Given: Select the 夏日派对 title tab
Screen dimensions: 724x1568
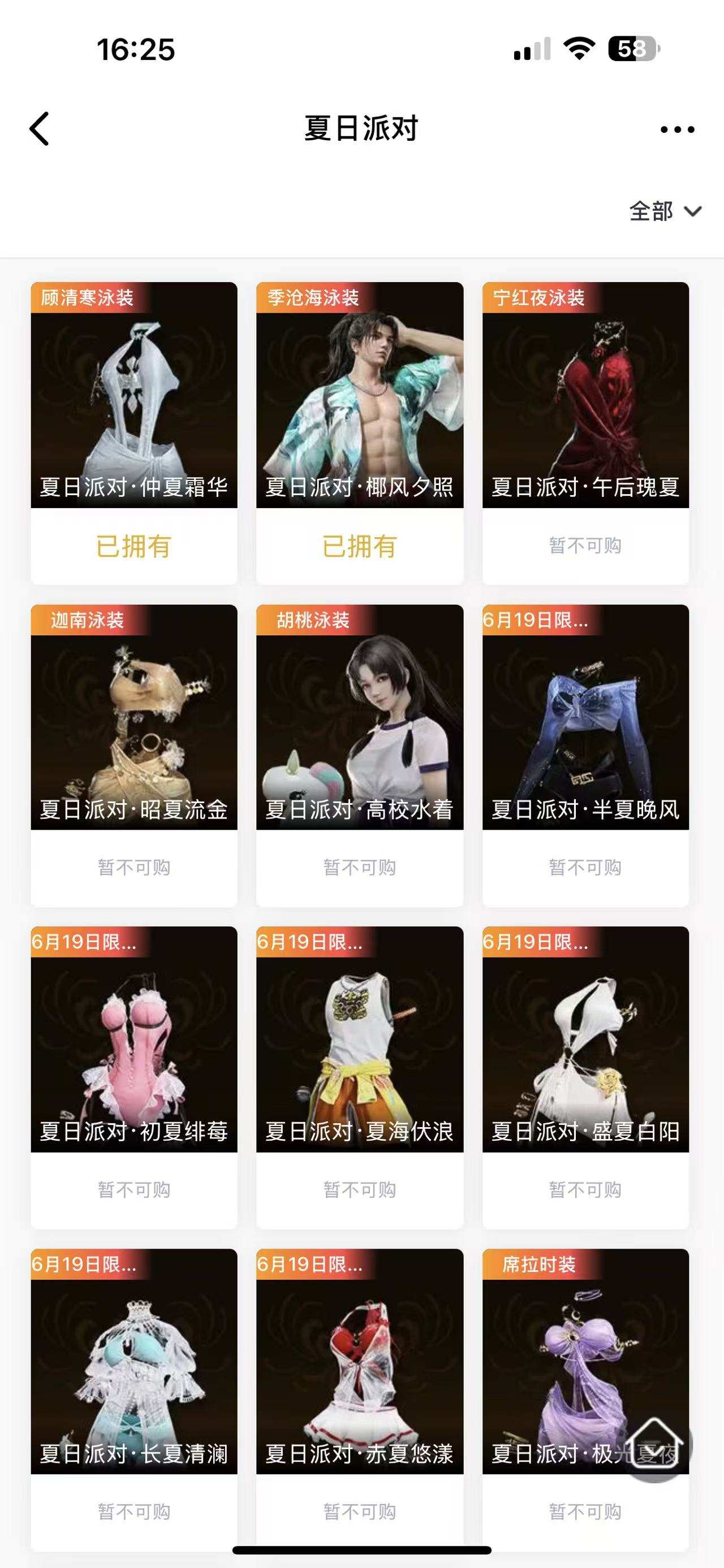Looking at the screenshot, I should 361,128.
